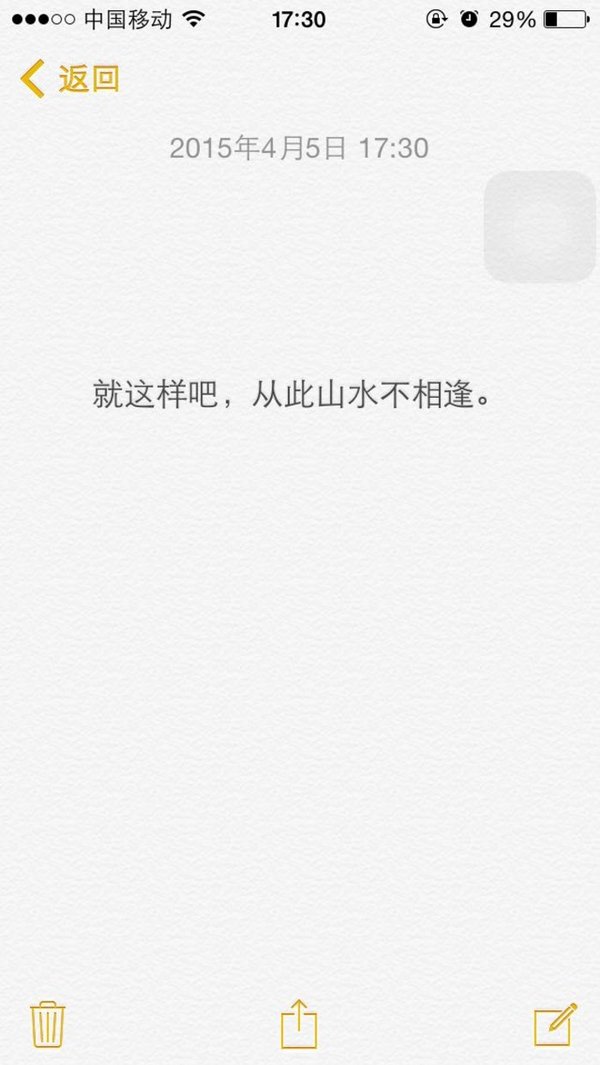Delete this note with the trash icon
The width and height of the screenshot is (600, 1065).
pos(48,1024)
